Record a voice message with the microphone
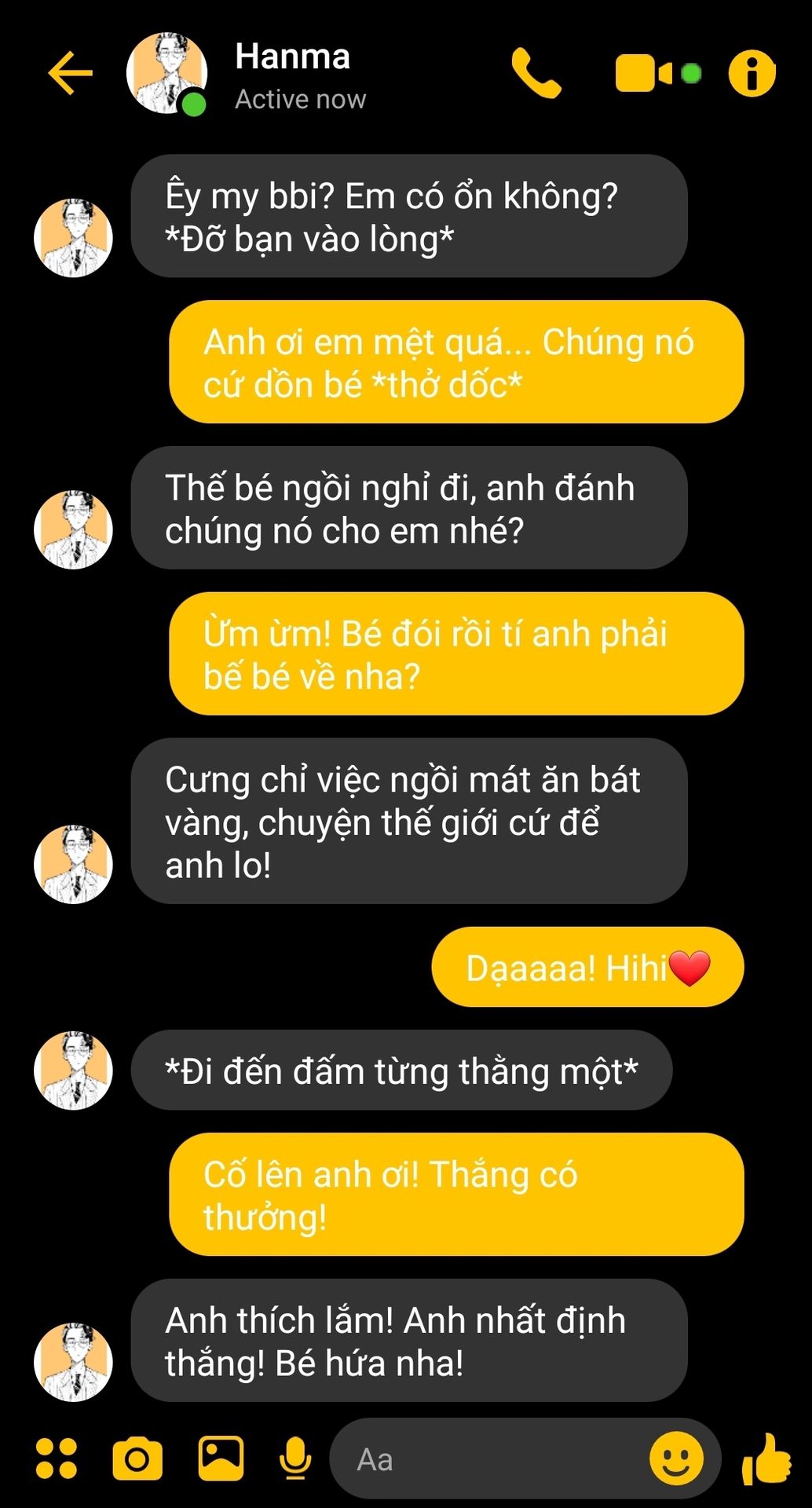812x1508 pixels. [x=295, y=1459]
